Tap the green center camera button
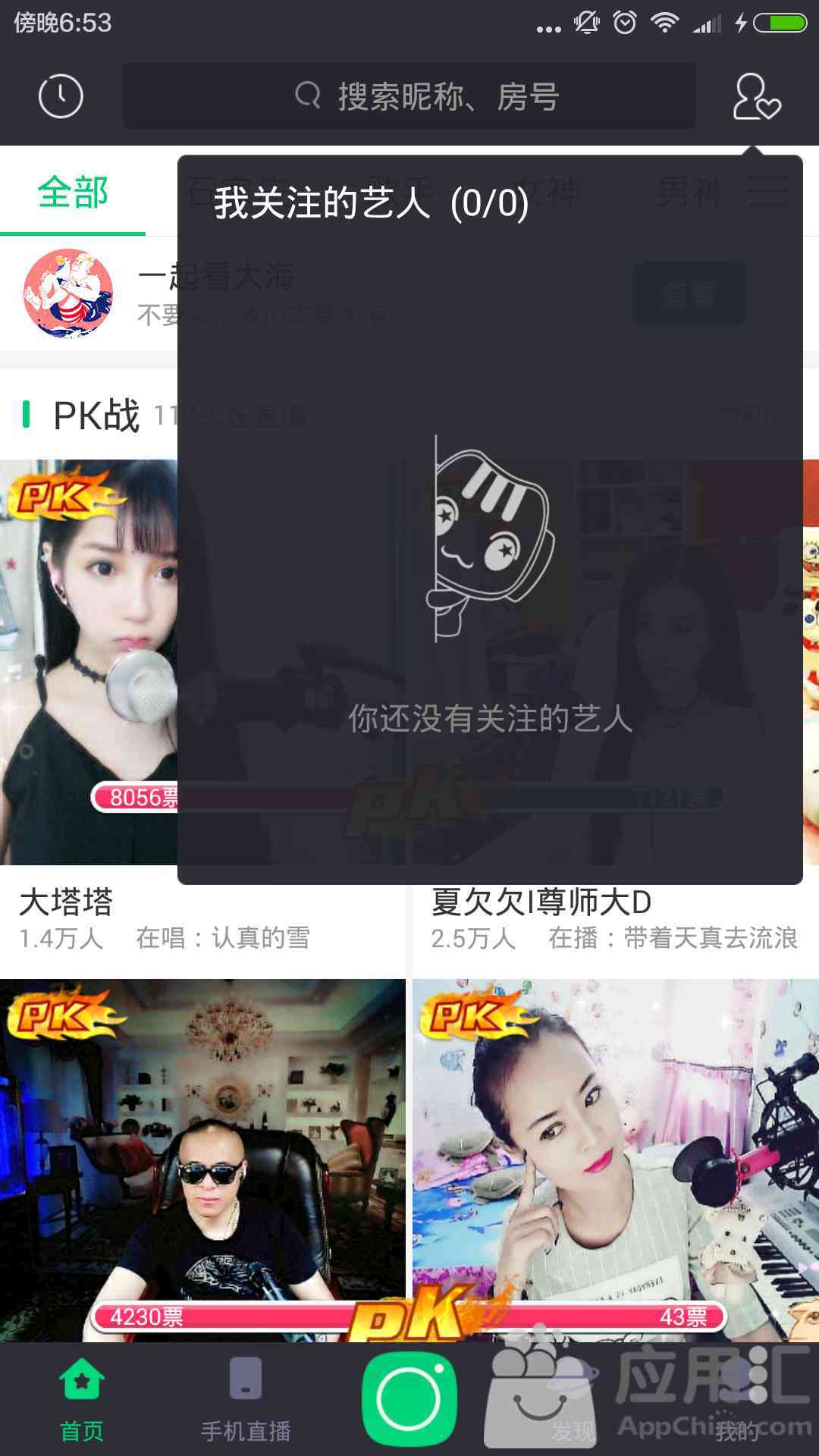This screenshot has width=819, height=1456. click(409, 1398)
